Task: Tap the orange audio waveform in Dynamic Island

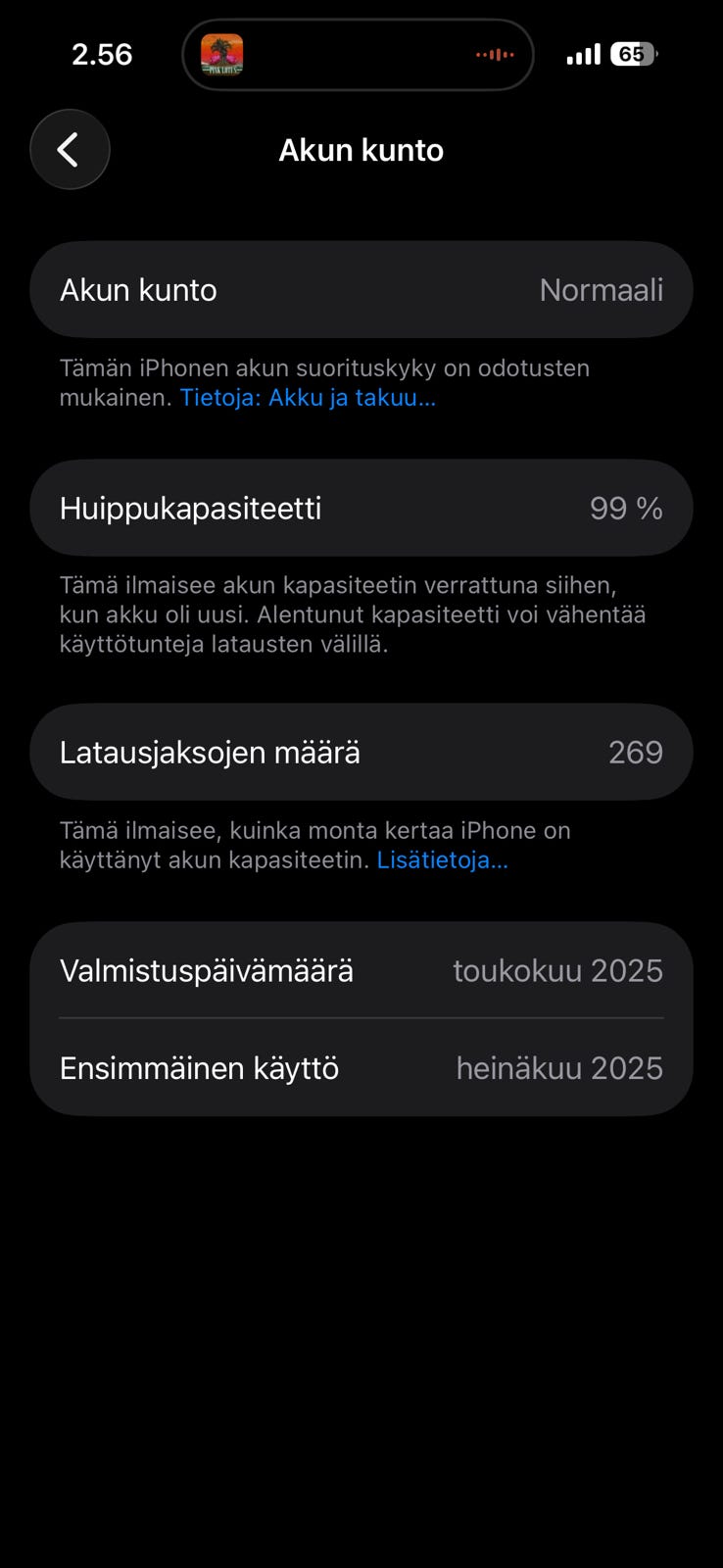Action: click(x=494, y=55)
